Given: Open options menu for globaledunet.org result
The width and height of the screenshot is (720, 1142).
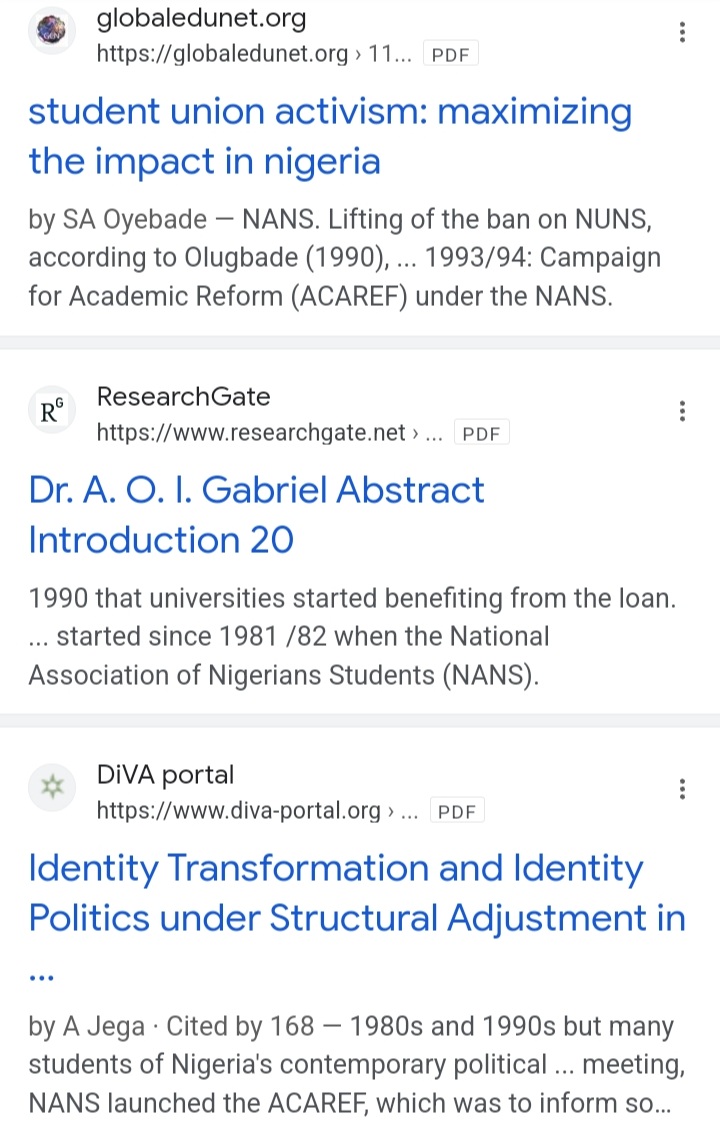Looking at the screenshot, I should pyautogui.click(x=682, y=32).
